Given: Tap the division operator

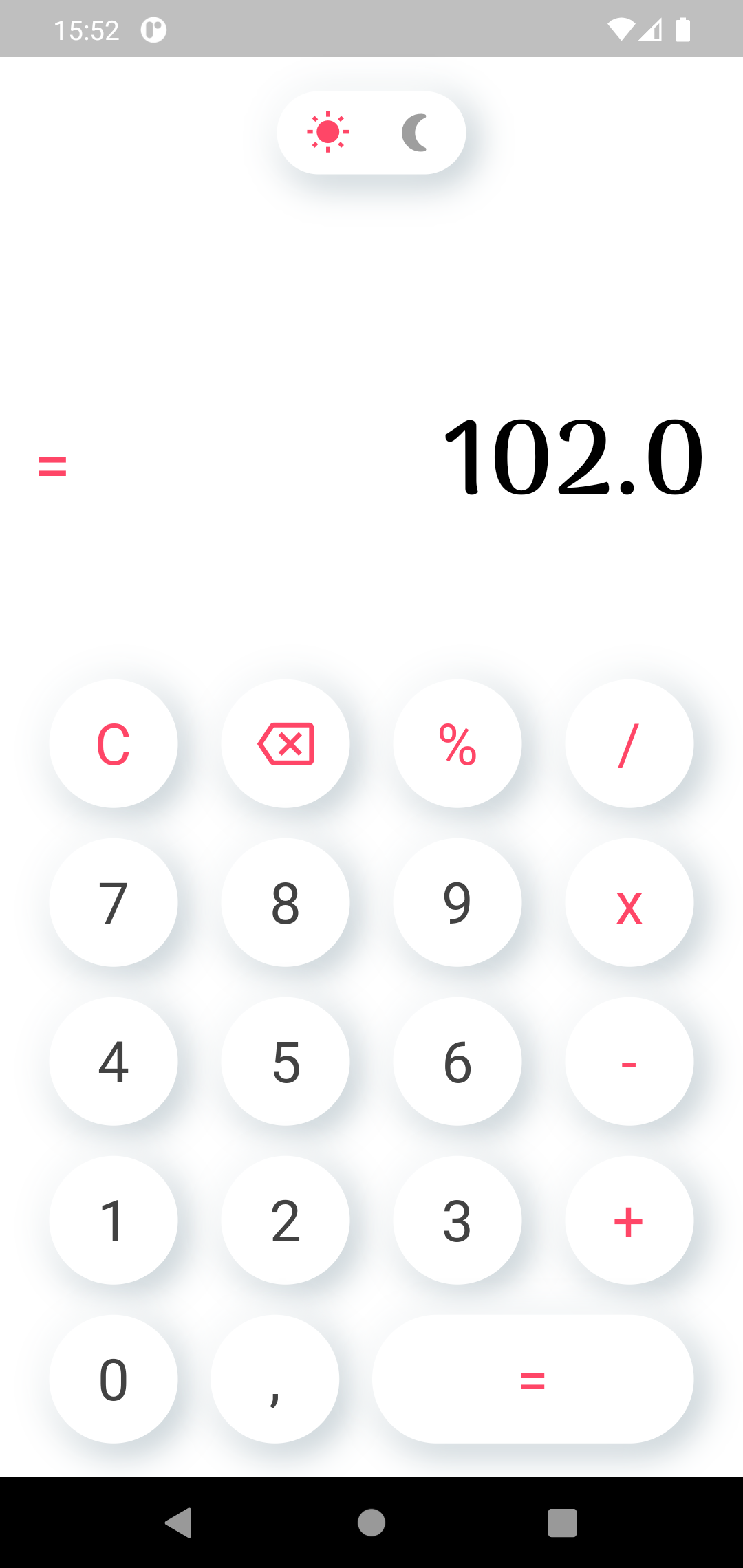Looking at the screenshot, I should [629, 743].
